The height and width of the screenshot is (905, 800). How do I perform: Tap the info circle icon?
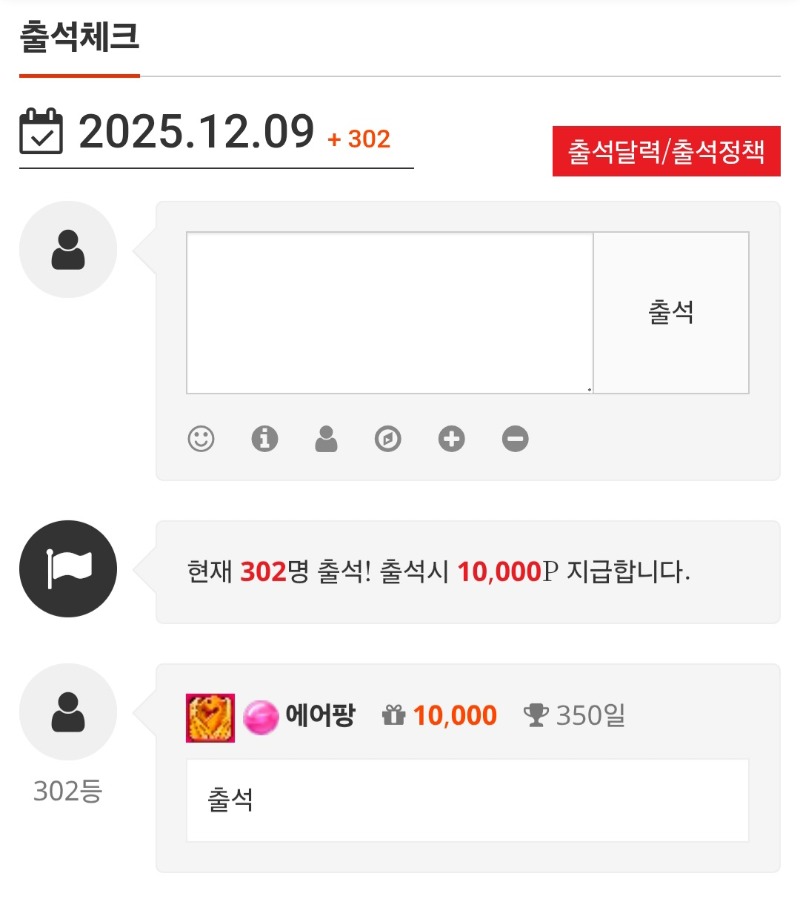coord(264,439)
